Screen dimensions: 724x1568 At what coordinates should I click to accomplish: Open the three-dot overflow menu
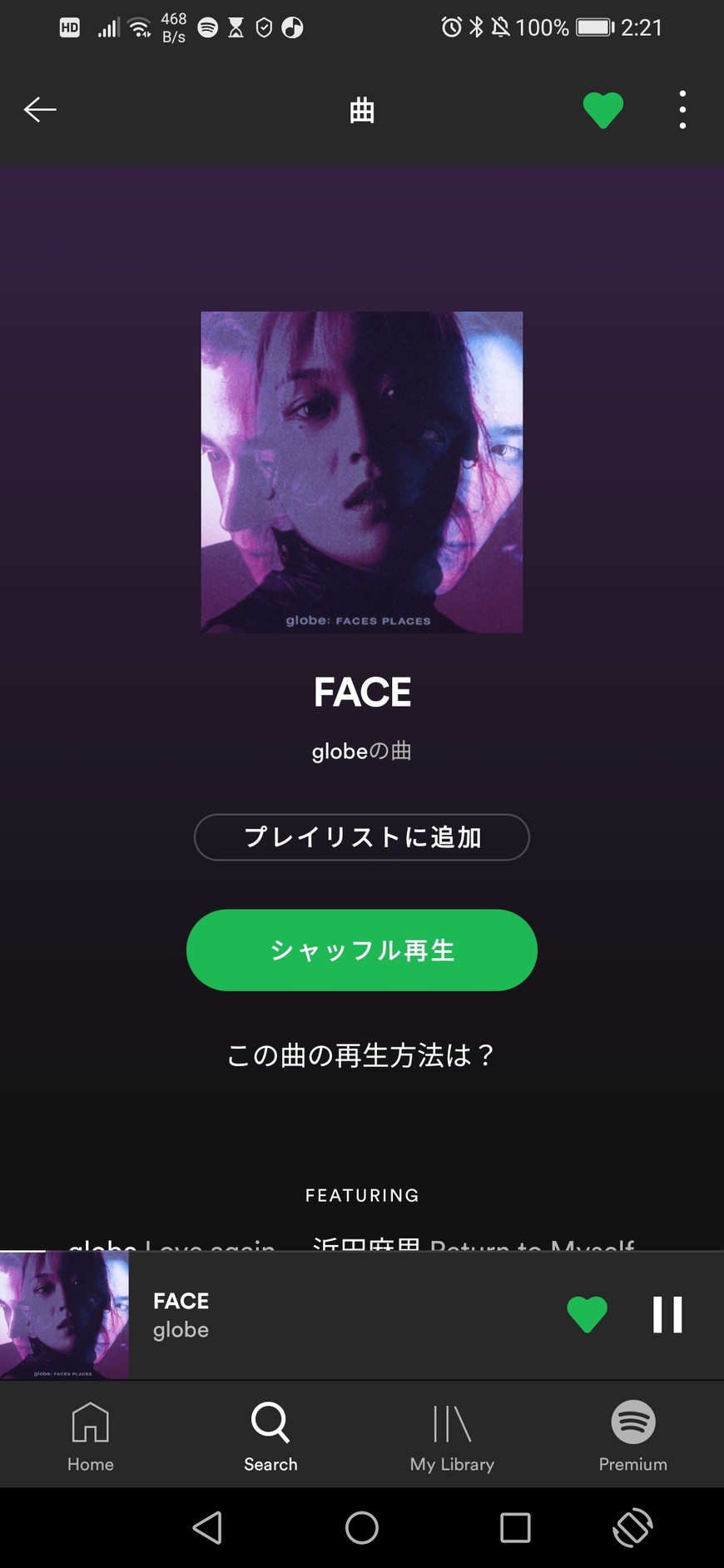[682, 110]
